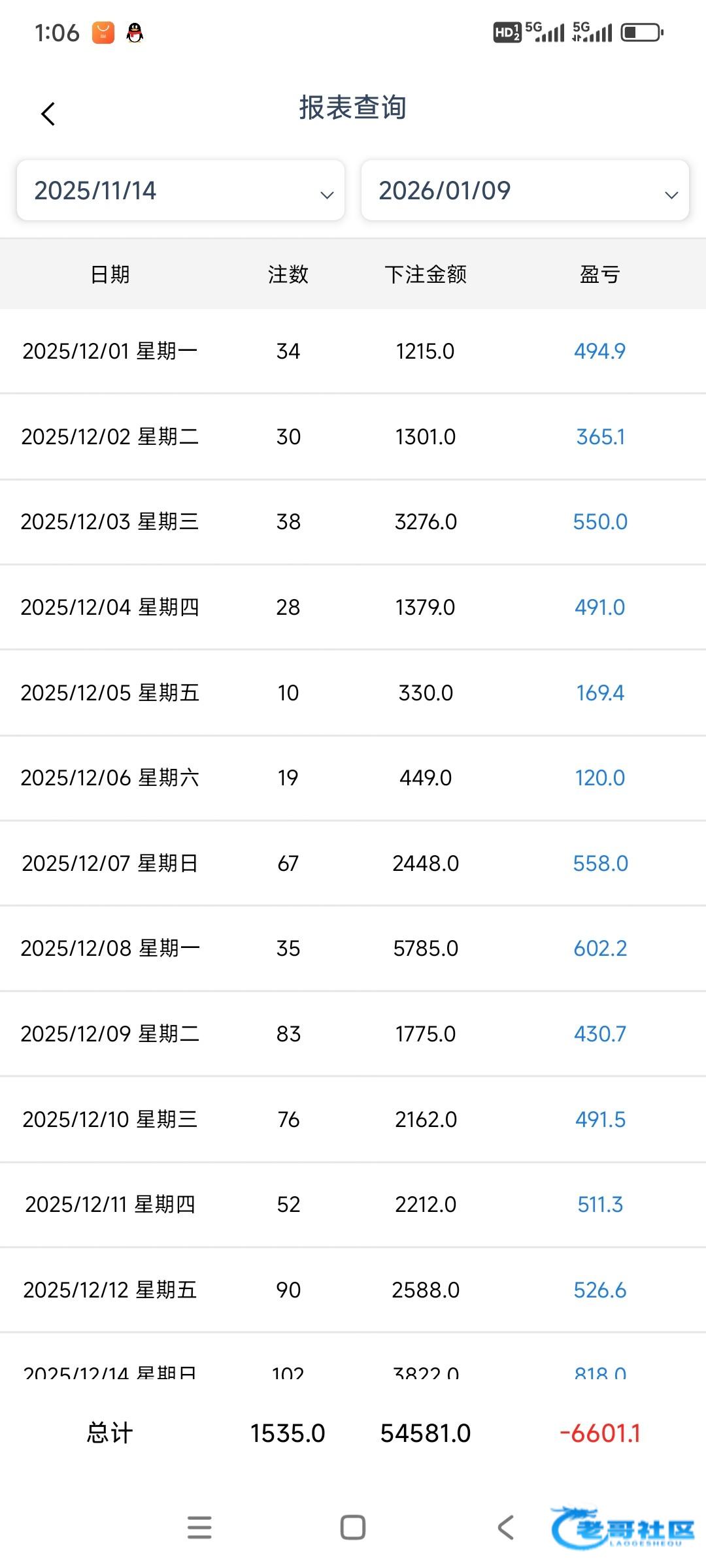
Task: Open the end date dropdown showing 2026/01/09
Action: click(525, 190)
